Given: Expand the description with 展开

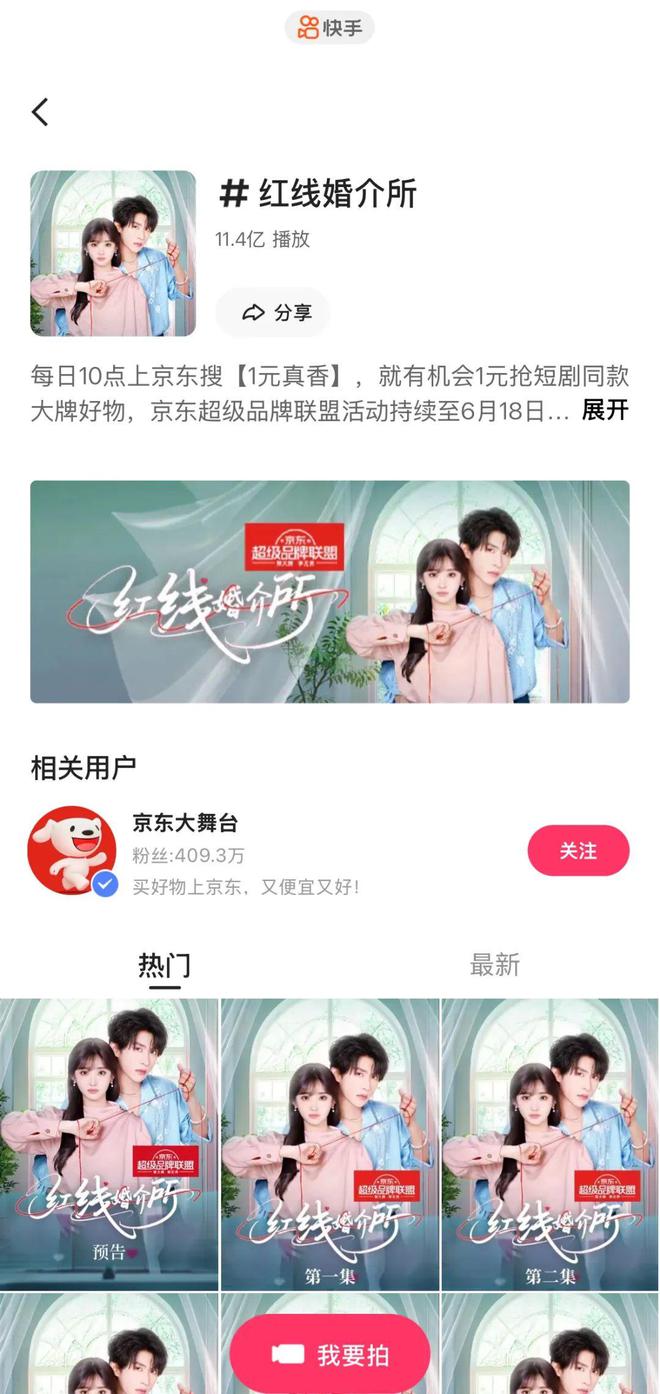Looking at the screenshot, I should (604, 410).
